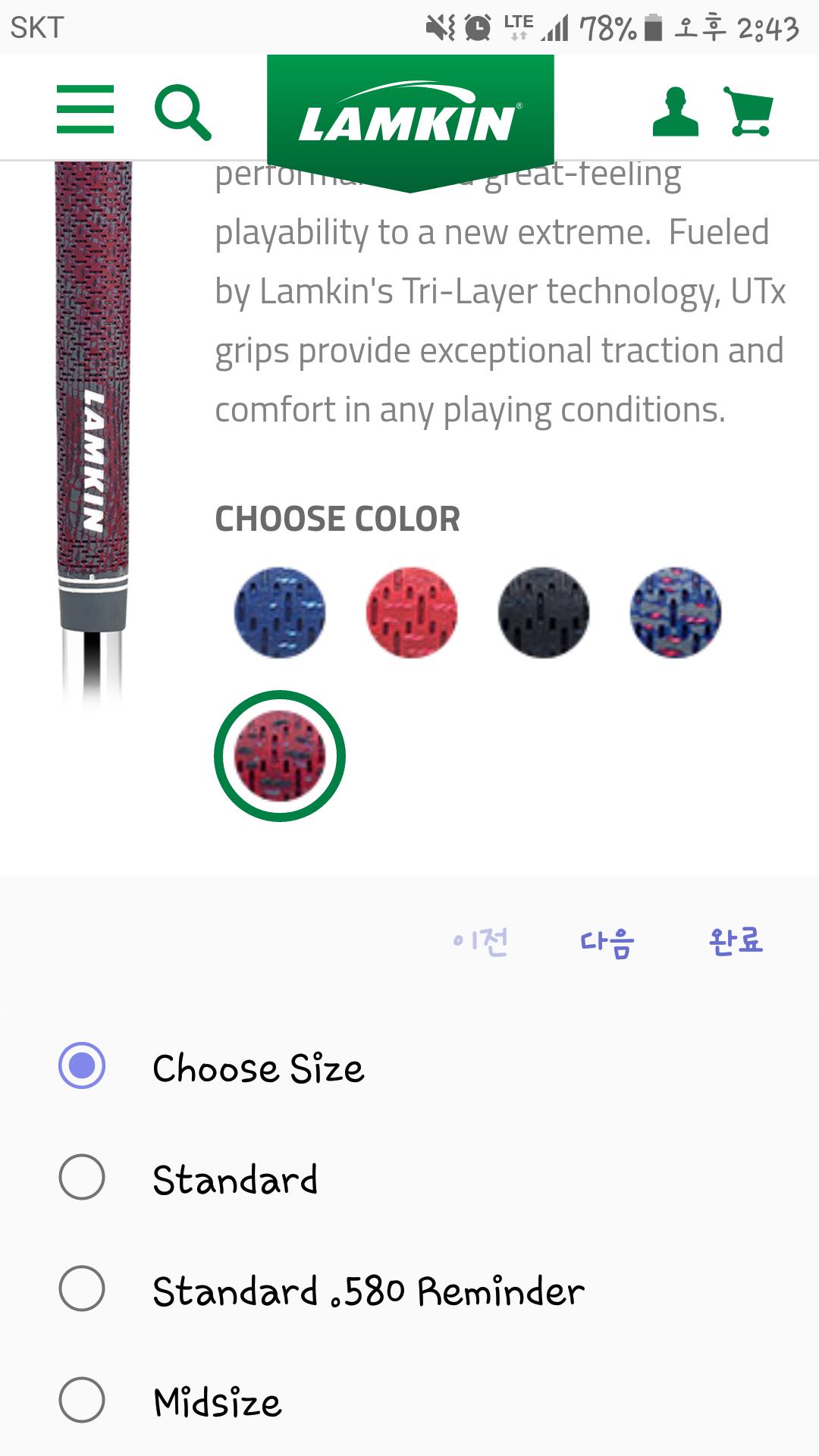Open the search magnifier
Image resolution: width=819 pixels, height=1456 pixels.
click(x=182, y=112)
